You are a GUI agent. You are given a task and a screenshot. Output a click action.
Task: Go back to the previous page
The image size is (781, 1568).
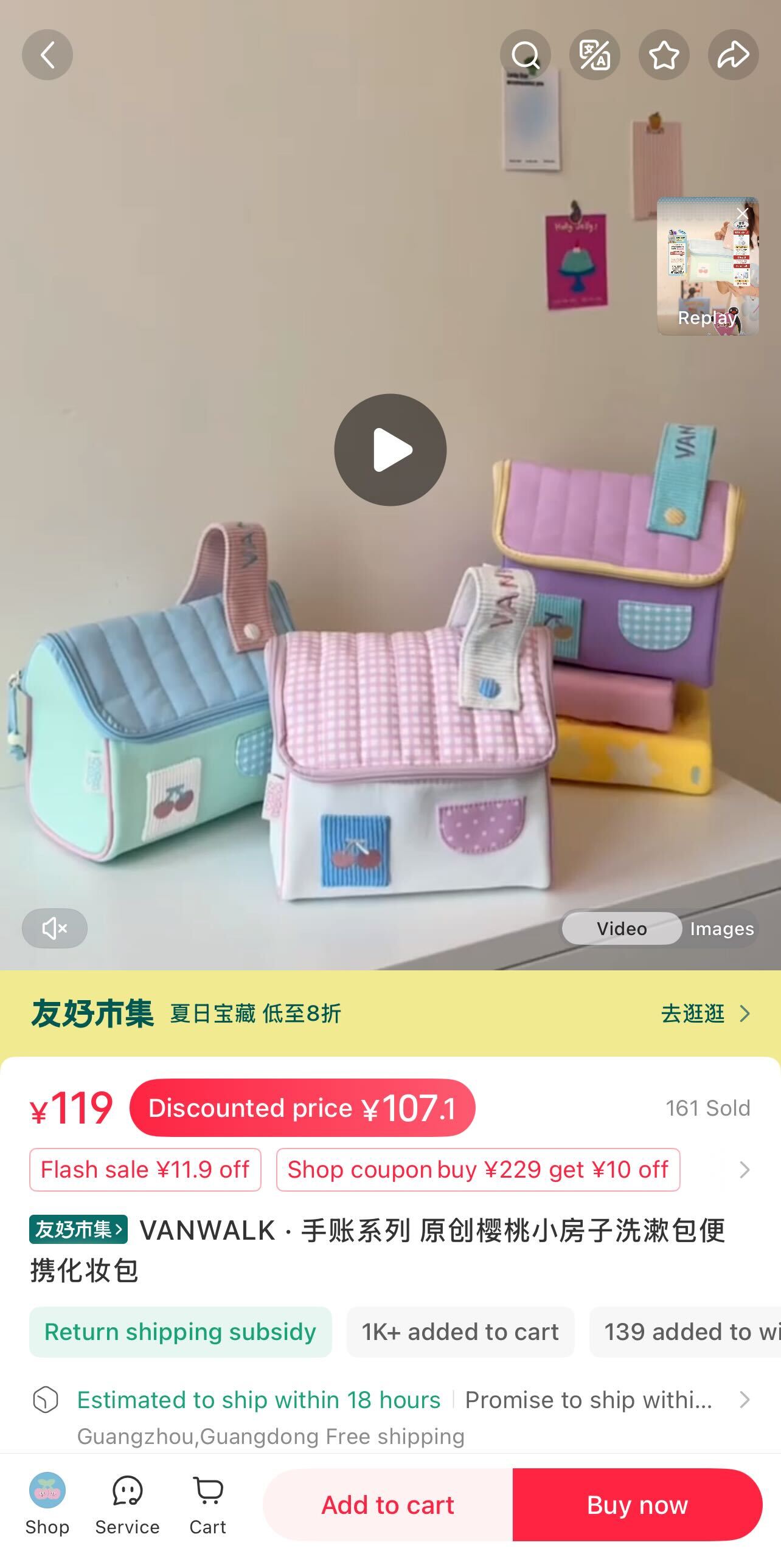tap(47, 55)
